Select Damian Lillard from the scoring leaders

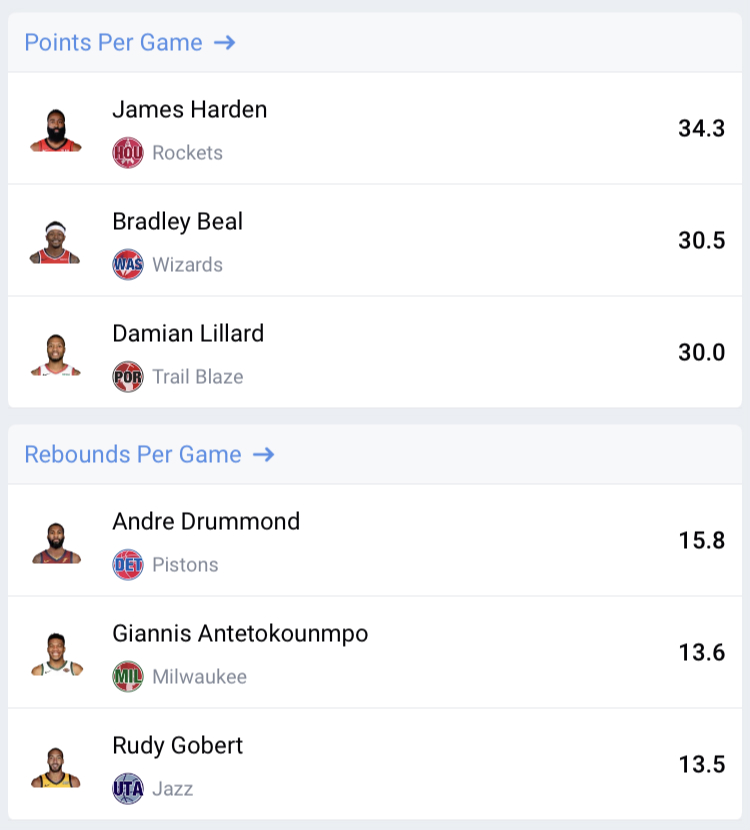188,334
